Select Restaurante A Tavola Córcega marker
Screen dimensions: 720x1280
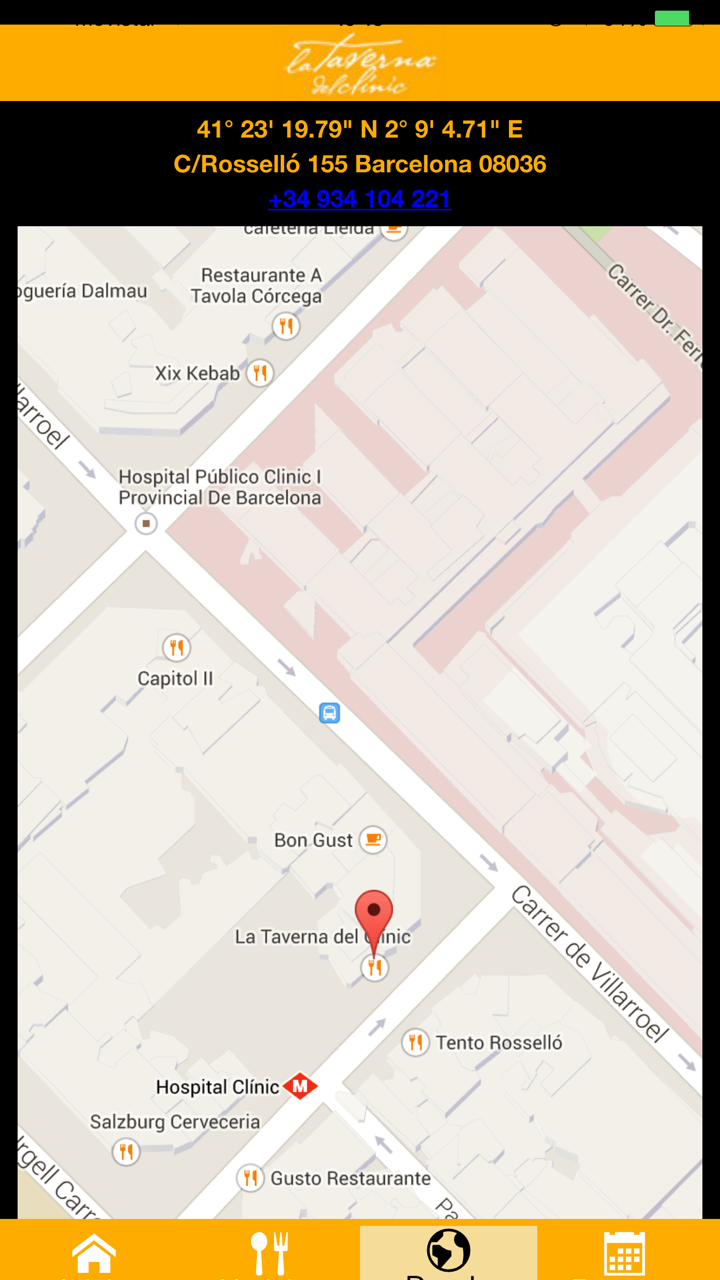(286, 326)
